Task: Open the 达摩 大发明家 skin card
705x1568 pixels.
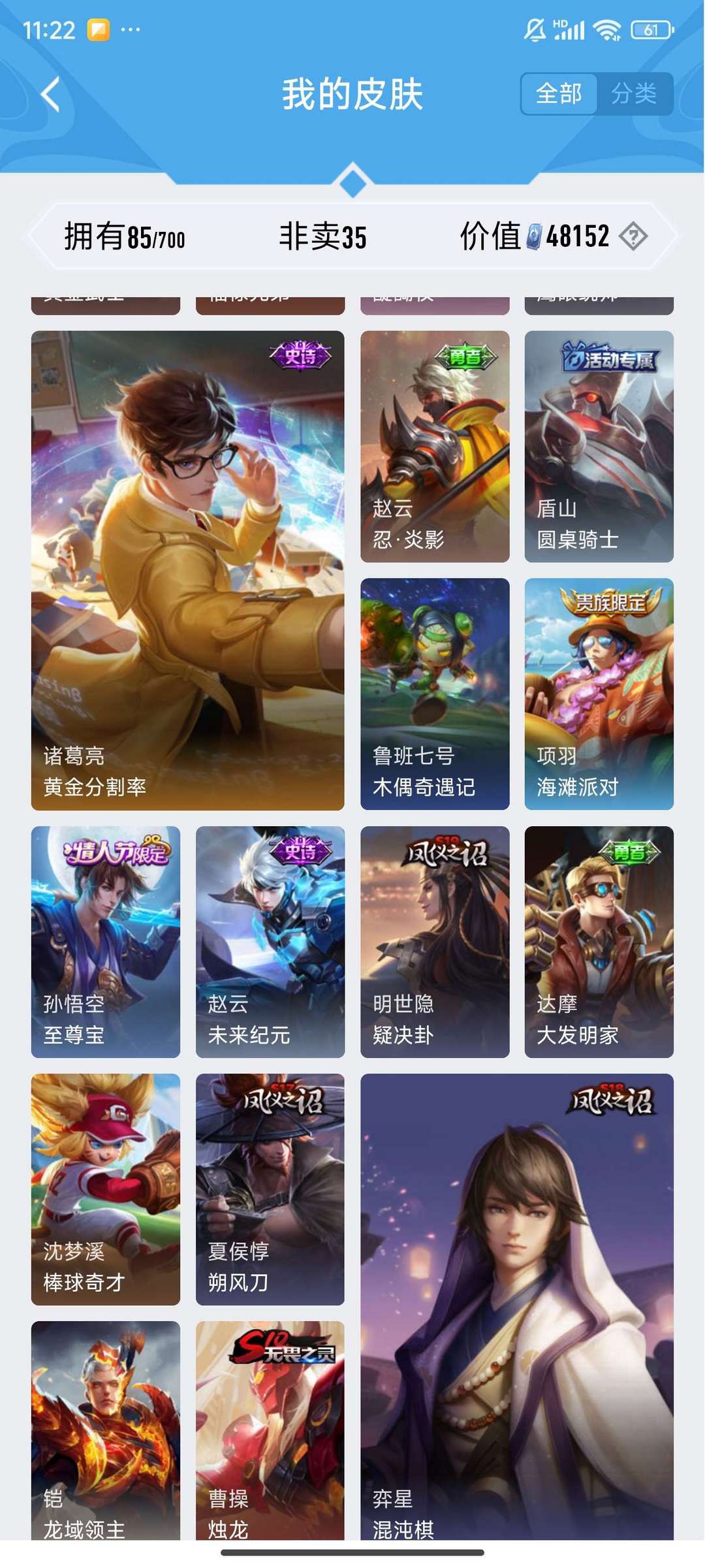Action: pyautogui.click(x=599, y=942)
